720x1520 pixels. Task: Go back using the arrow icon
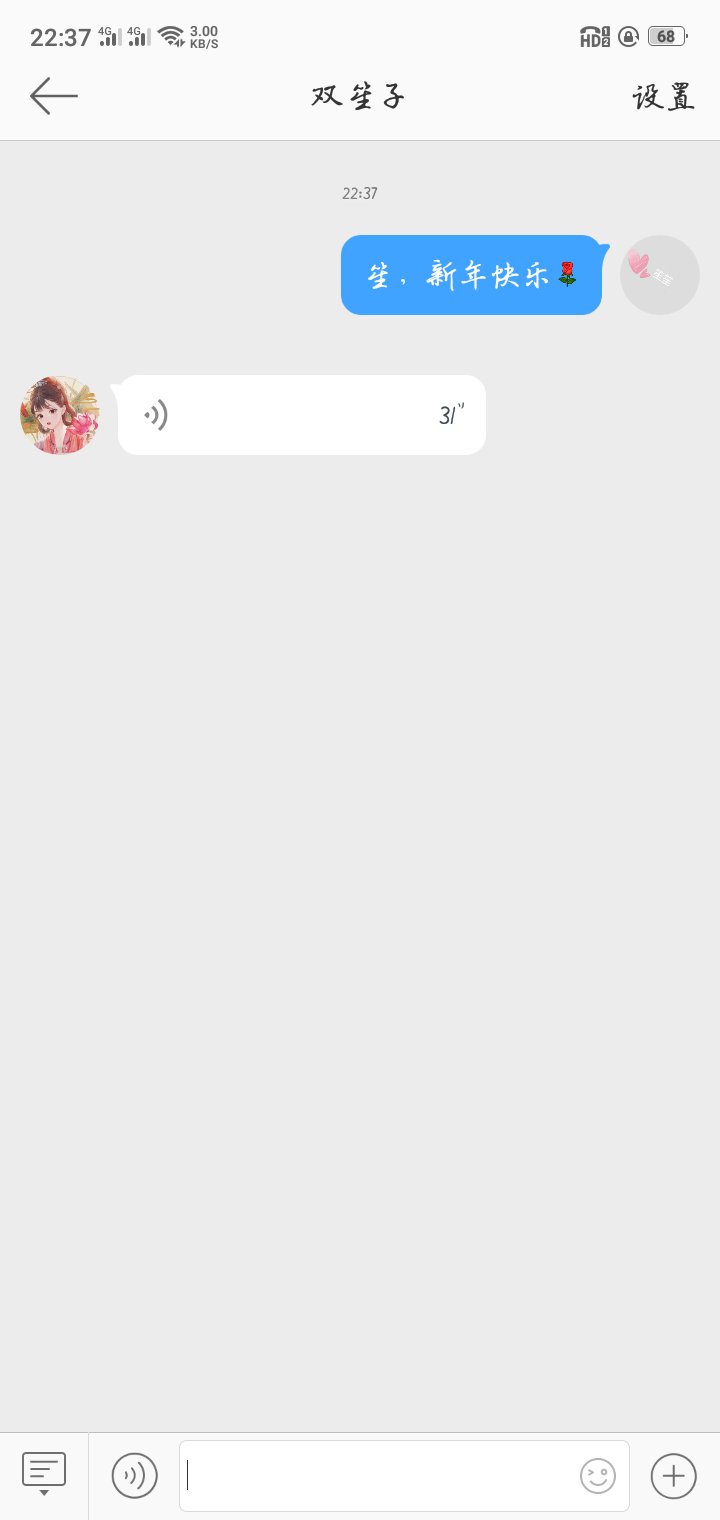click(54, 96)
